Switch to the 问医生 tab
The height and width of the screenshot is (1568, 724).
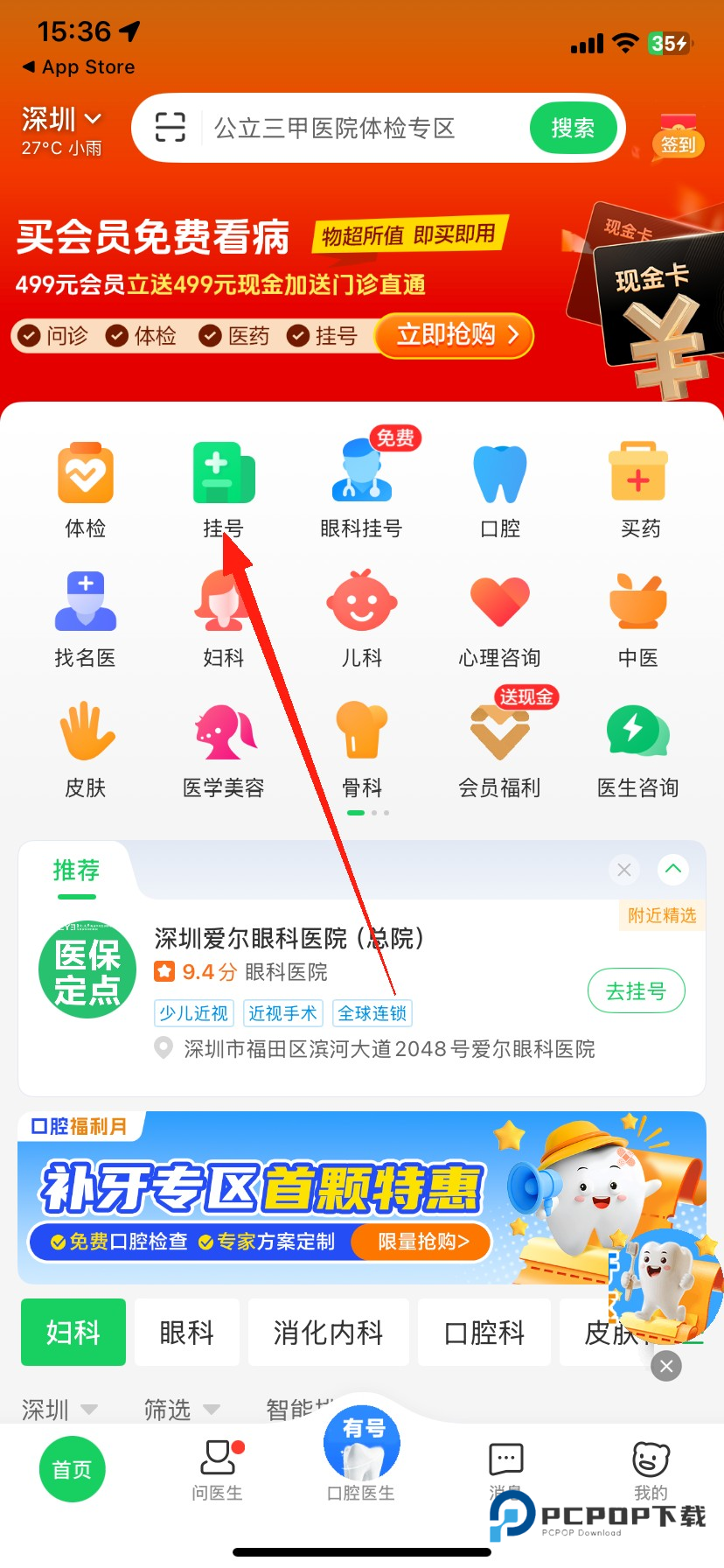pyautogui.click(x=217, y=1470)
